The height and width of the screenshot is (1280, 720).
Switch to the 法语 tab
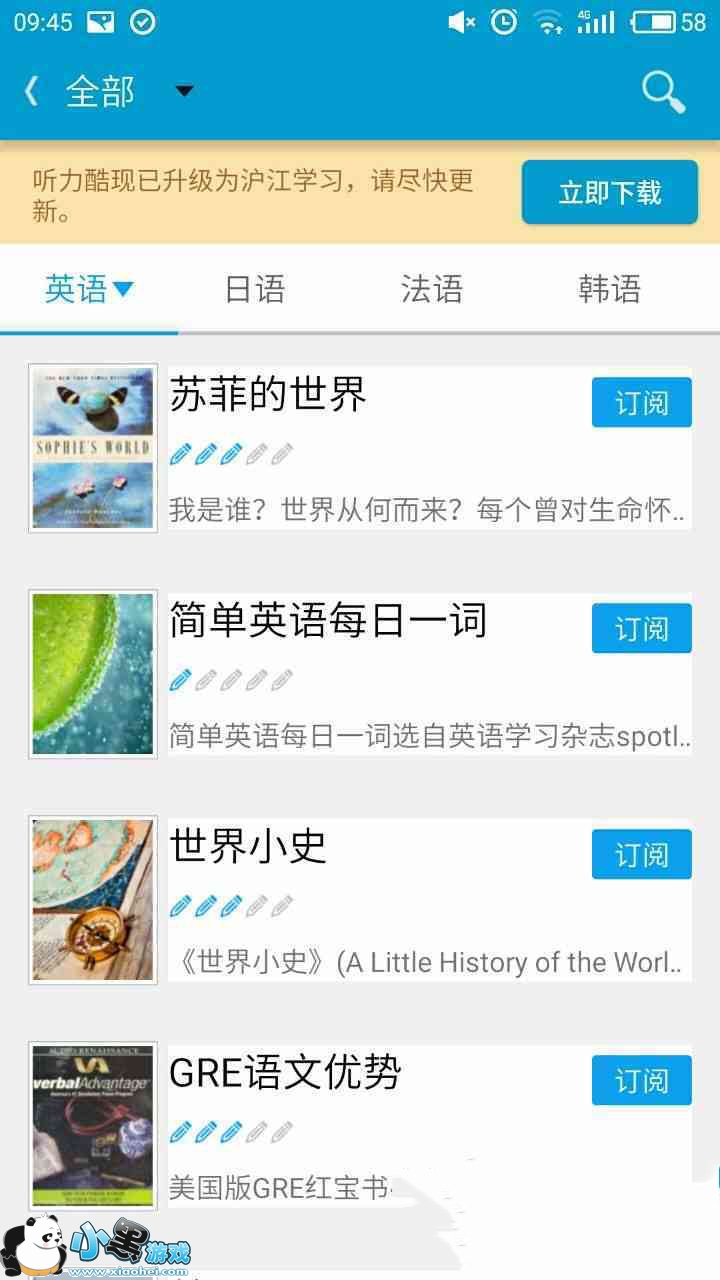(x=432, y=290)
